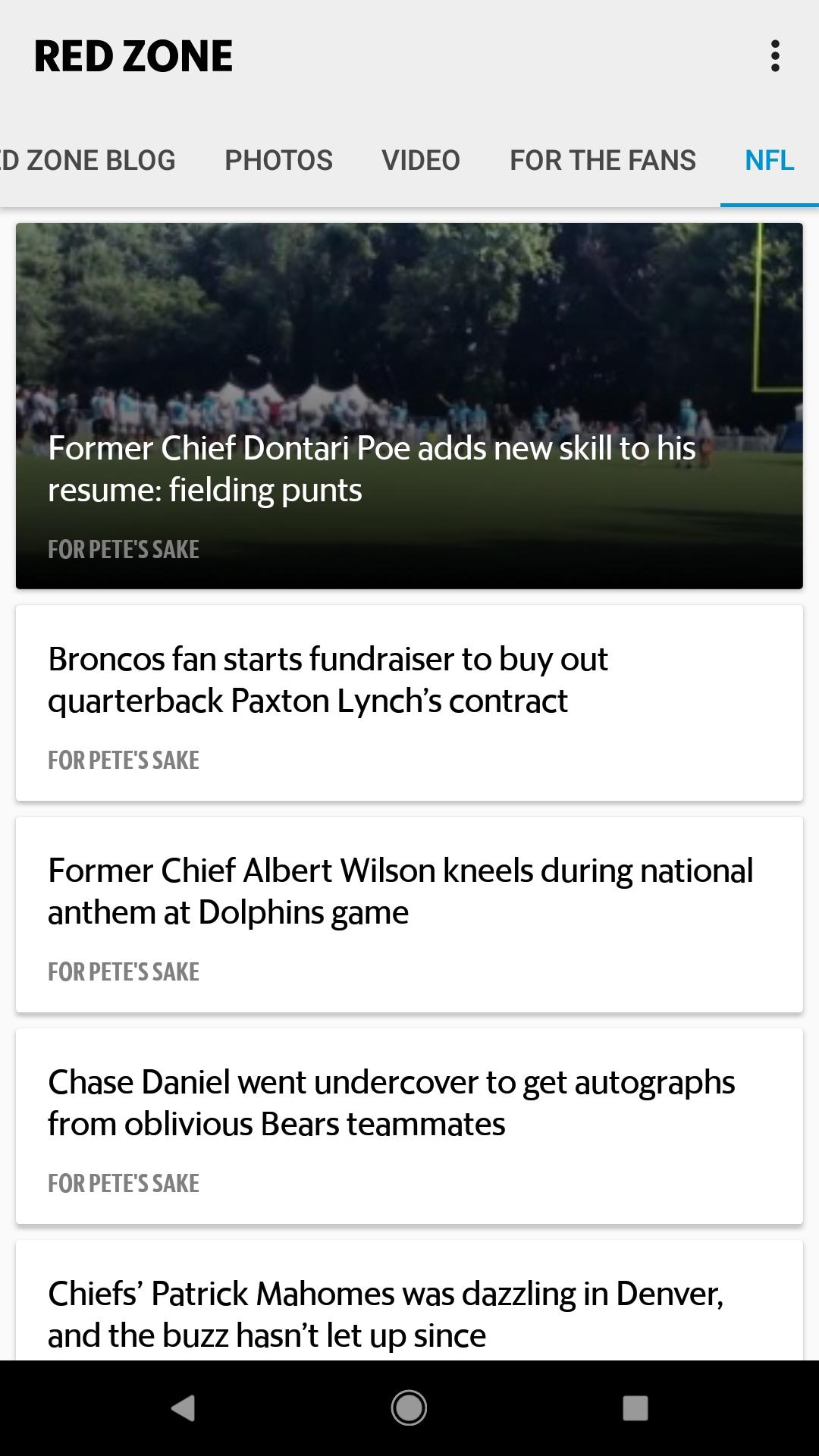
Task: Switch to the Photos tab
Action: click(278, 161)
